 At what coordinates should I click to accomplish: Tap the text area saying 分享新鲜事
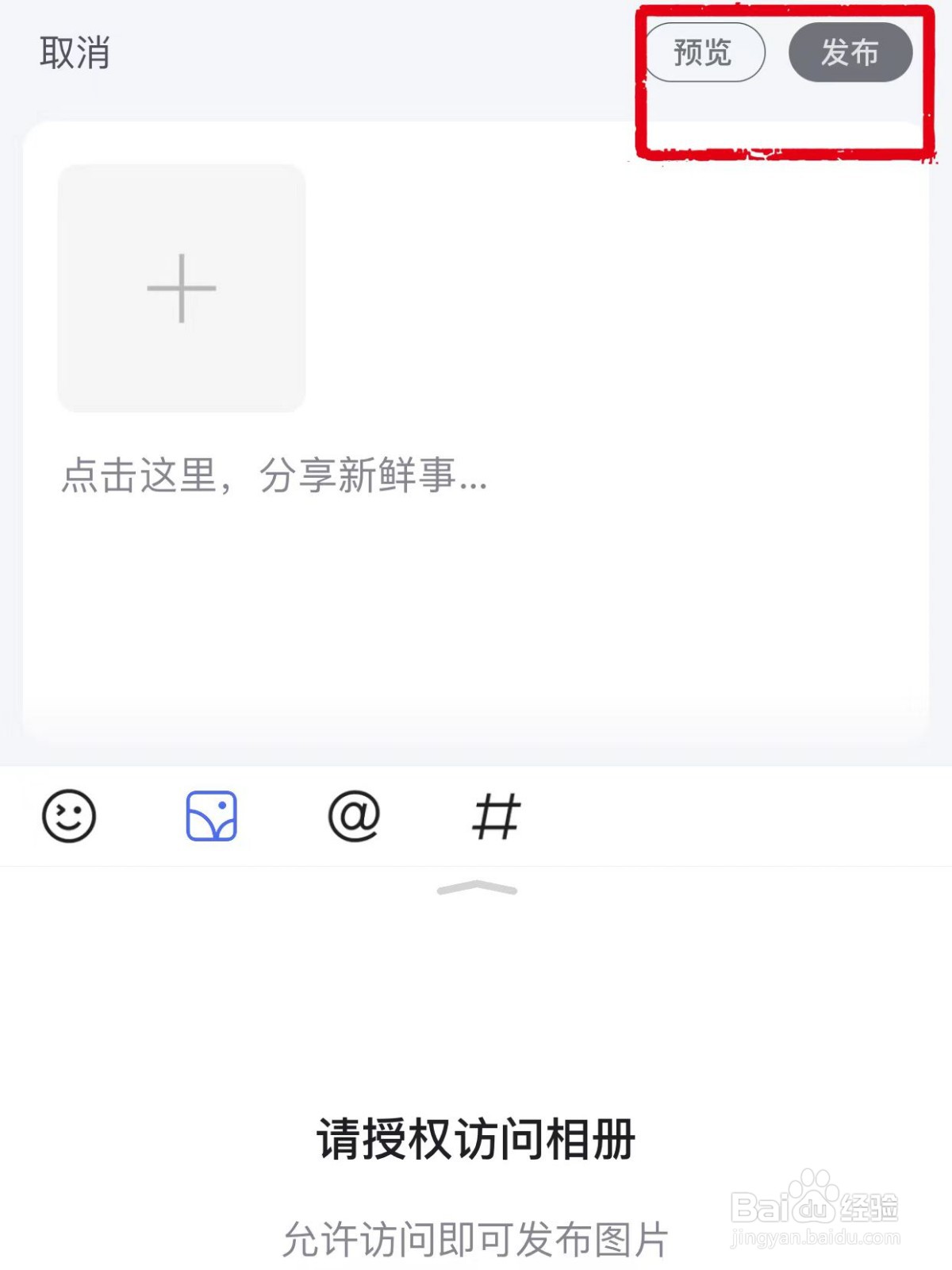point(274,476)
